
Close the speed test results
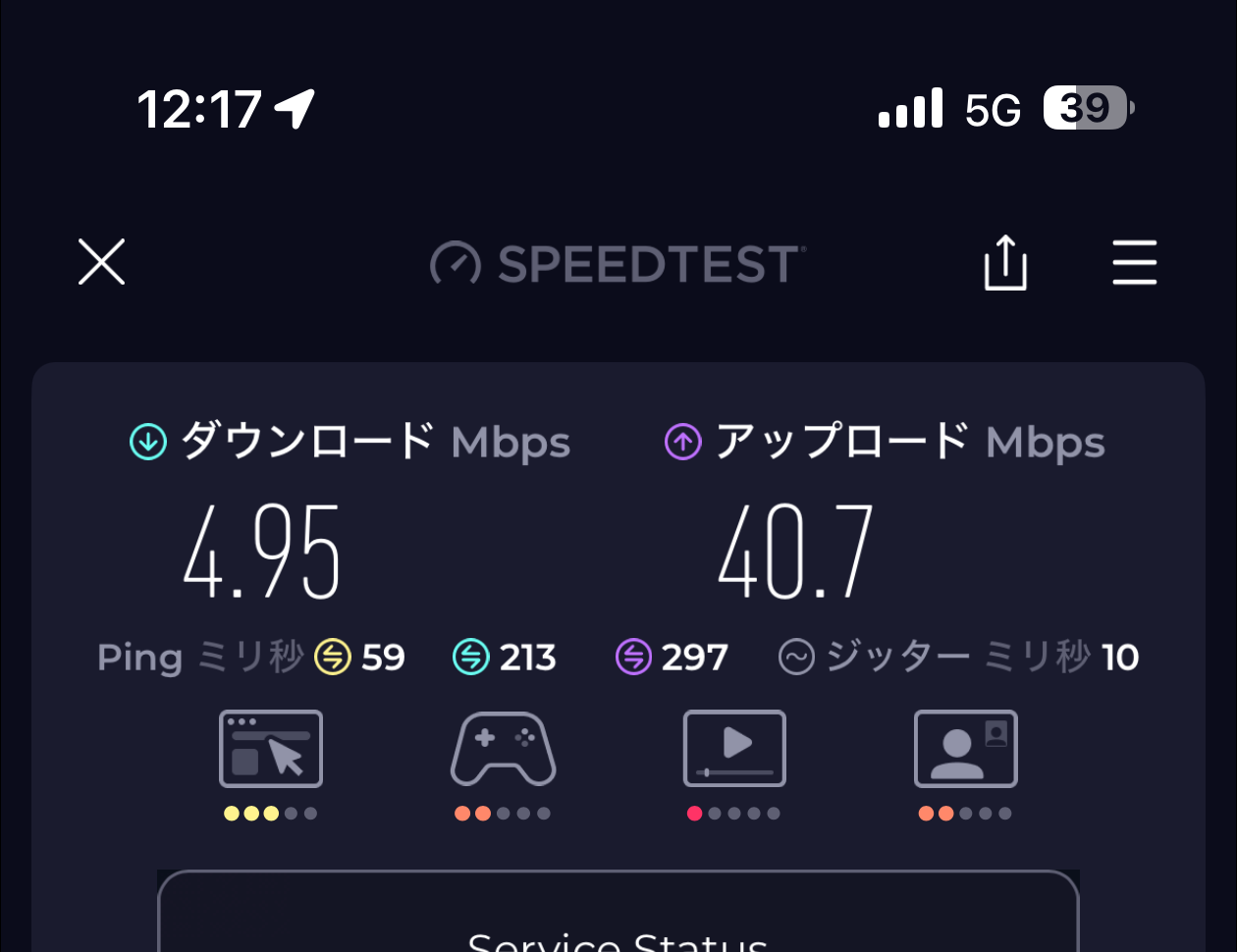coord(102,262)
